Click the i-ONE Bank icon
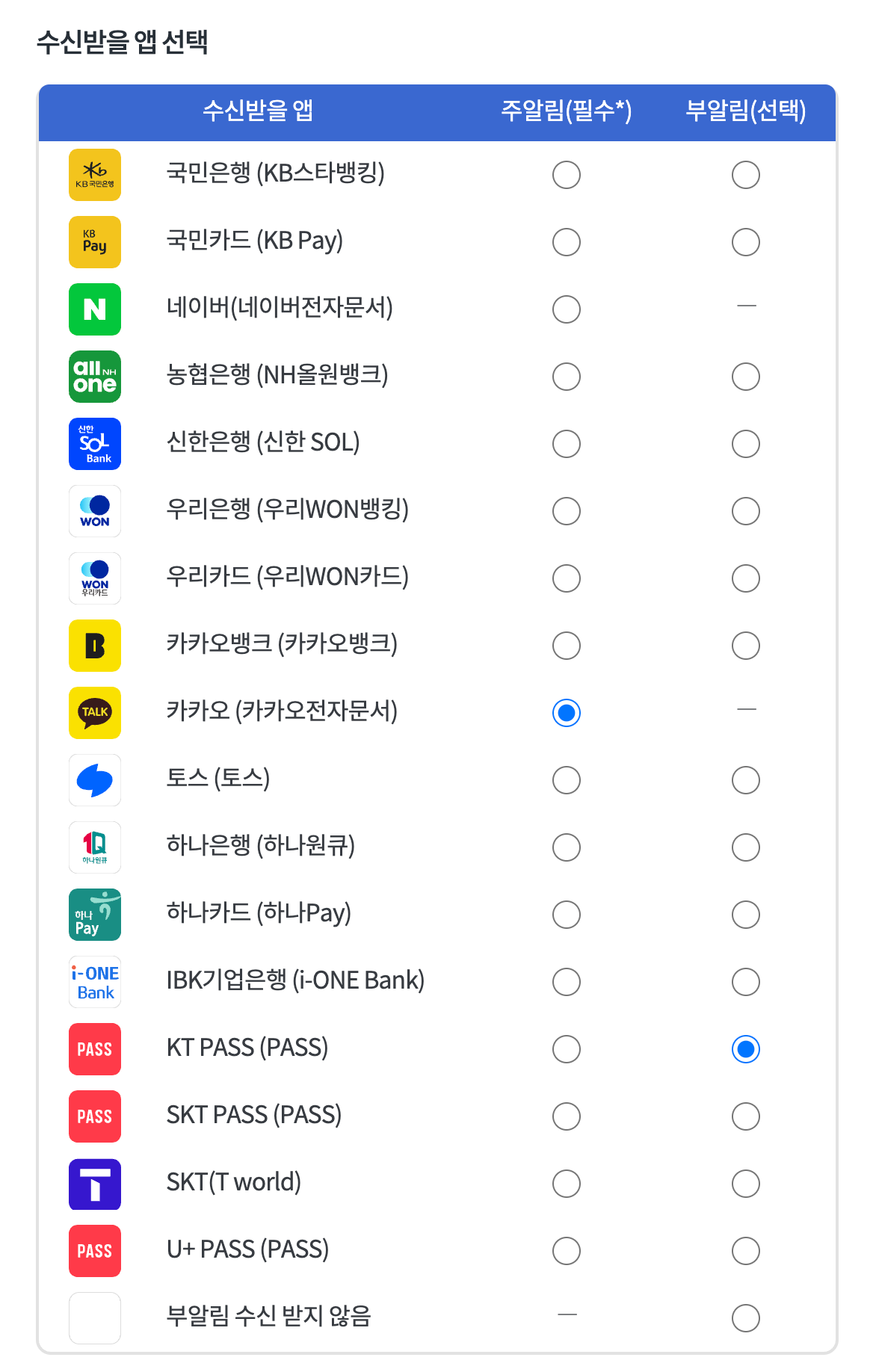This screenshot has width=873, height=1372. [94, 982]
